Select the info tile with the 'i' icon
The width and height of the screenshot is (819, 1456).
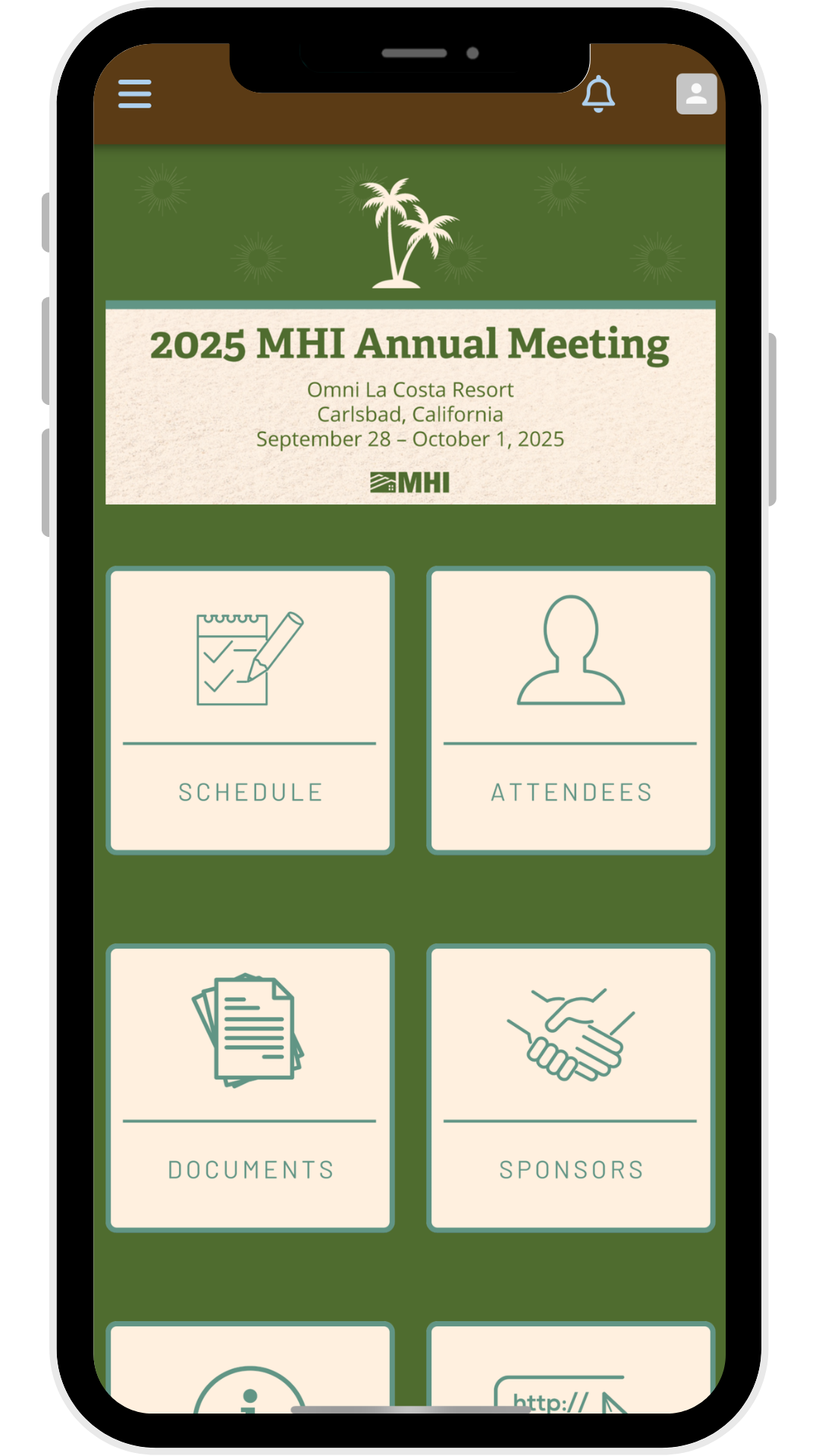[250, 1373]
